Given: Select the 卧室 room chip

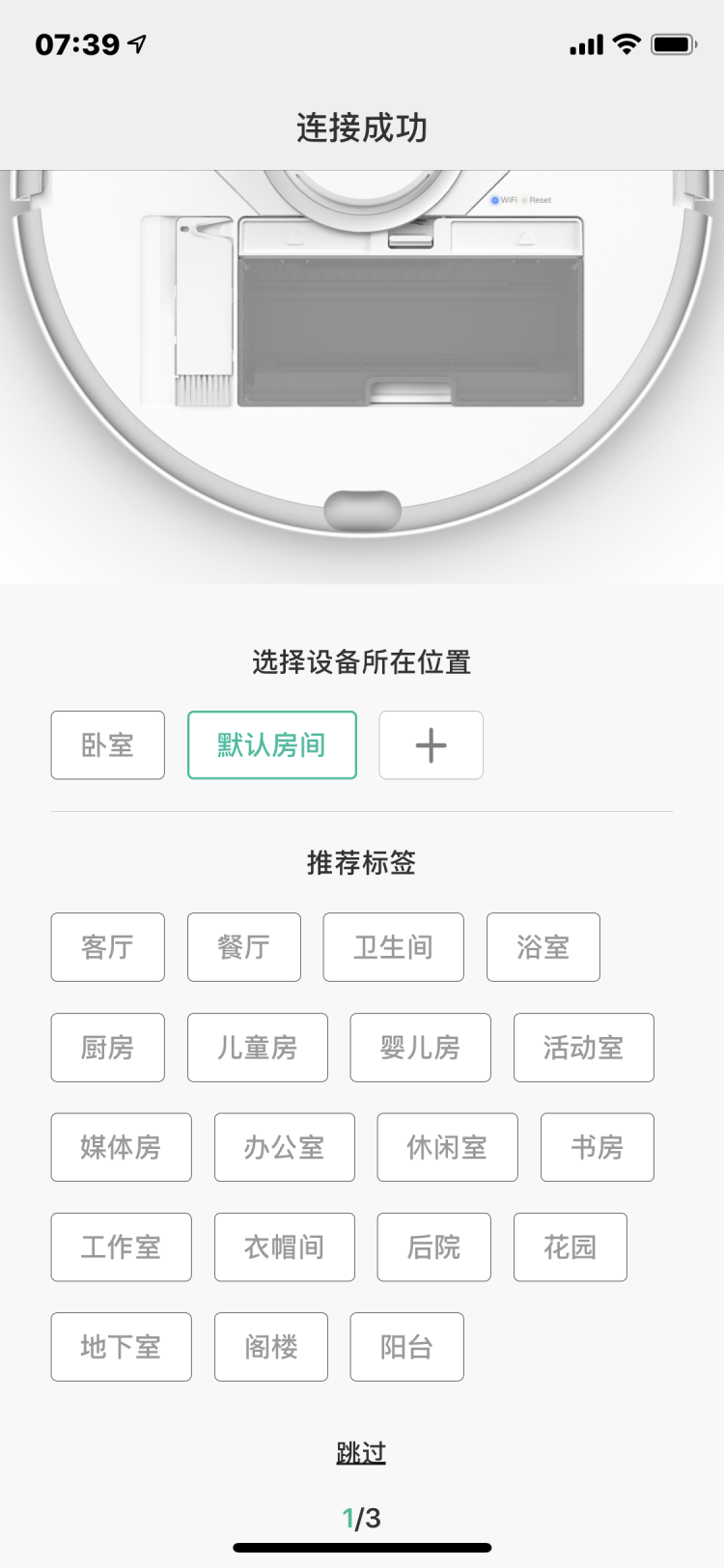Looking at the screenshot, I should pyautogui.click(x=107, y=745).
